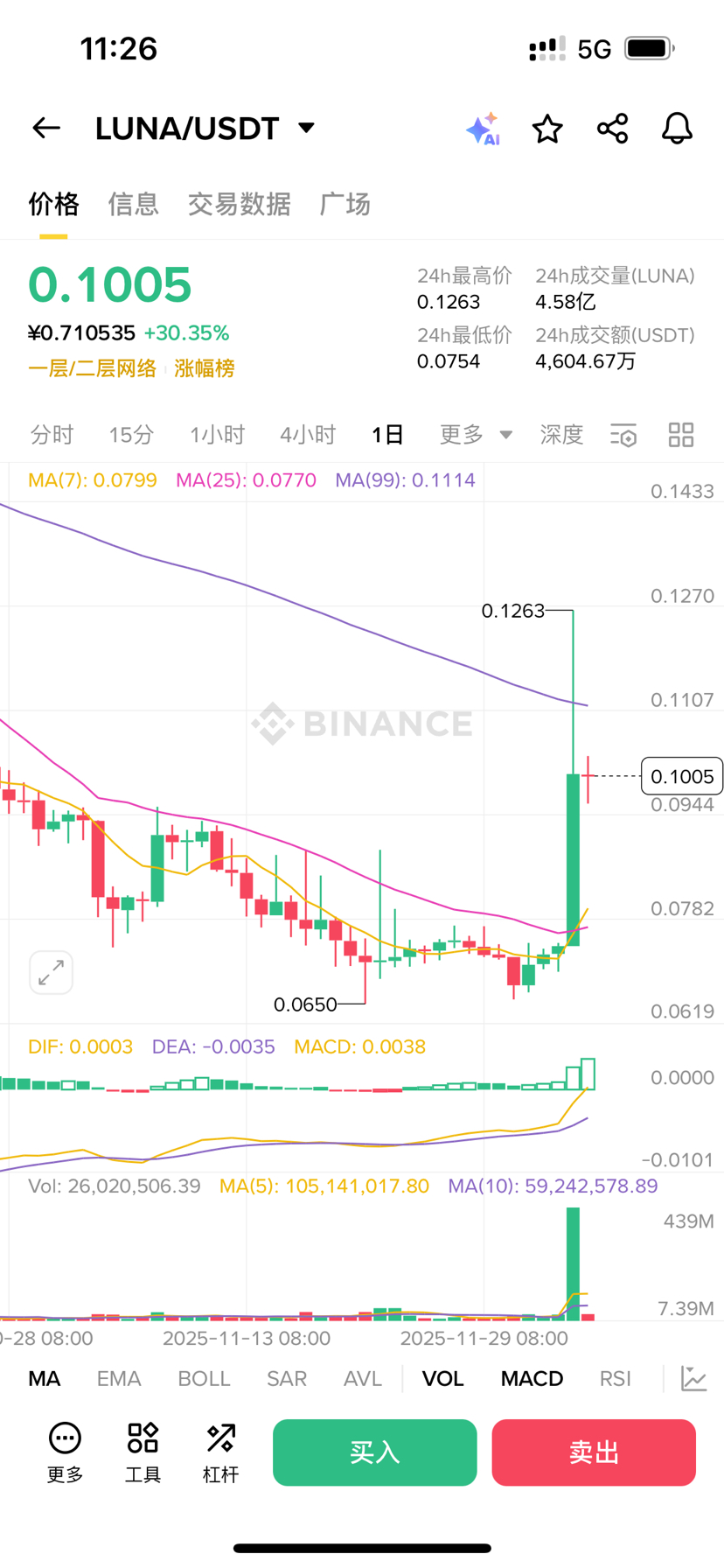Open the 深度 depth chart

point(560,435)
